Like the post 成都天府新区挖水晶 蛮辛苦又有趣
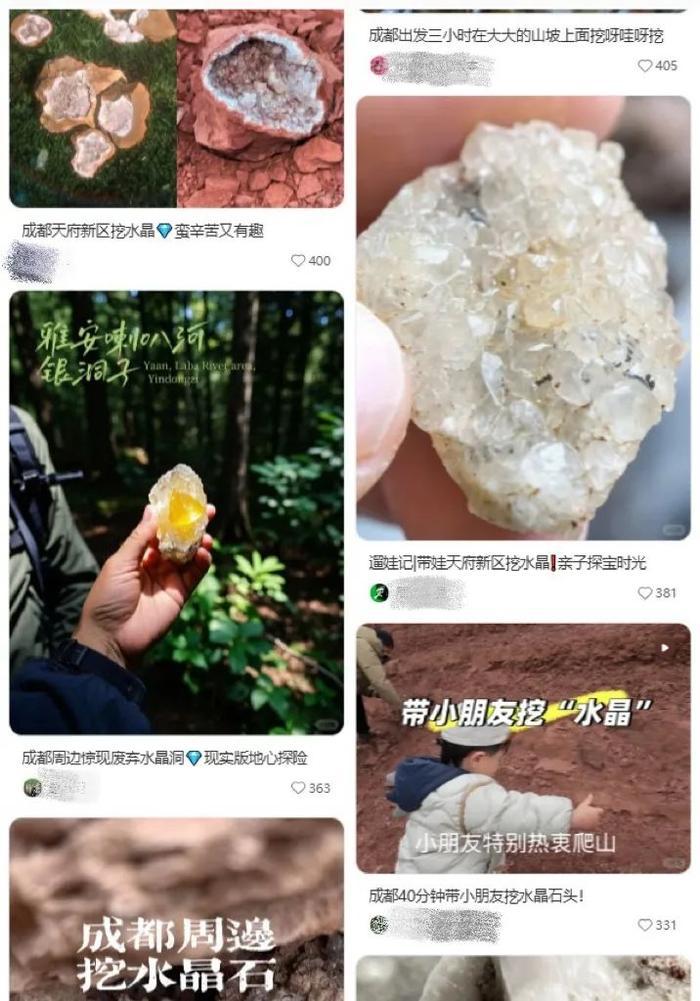Viewport: 700px width, 1001px height. pyautogui.click(x=298, y=261)
